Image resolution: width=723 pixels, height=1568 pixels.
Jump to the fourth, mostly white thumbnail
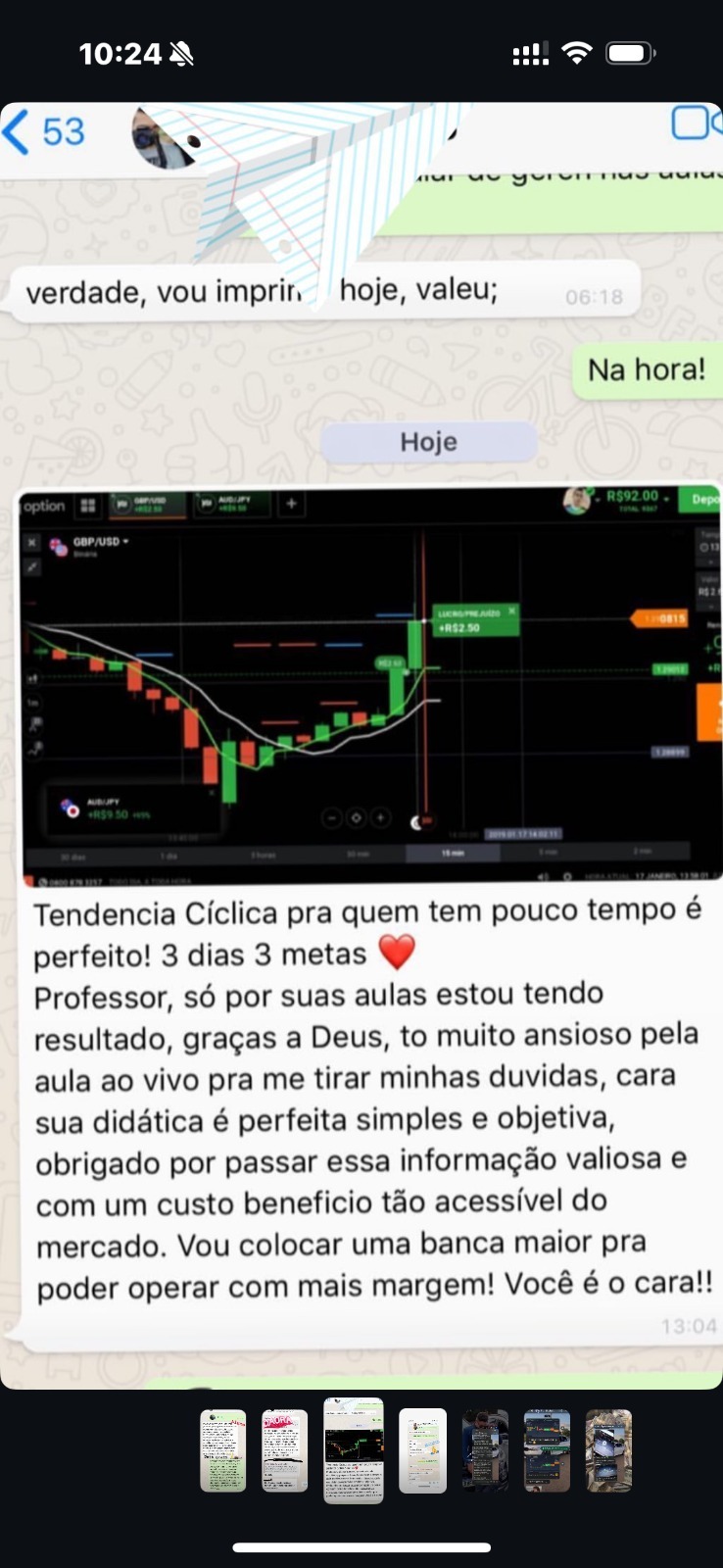423,1451
